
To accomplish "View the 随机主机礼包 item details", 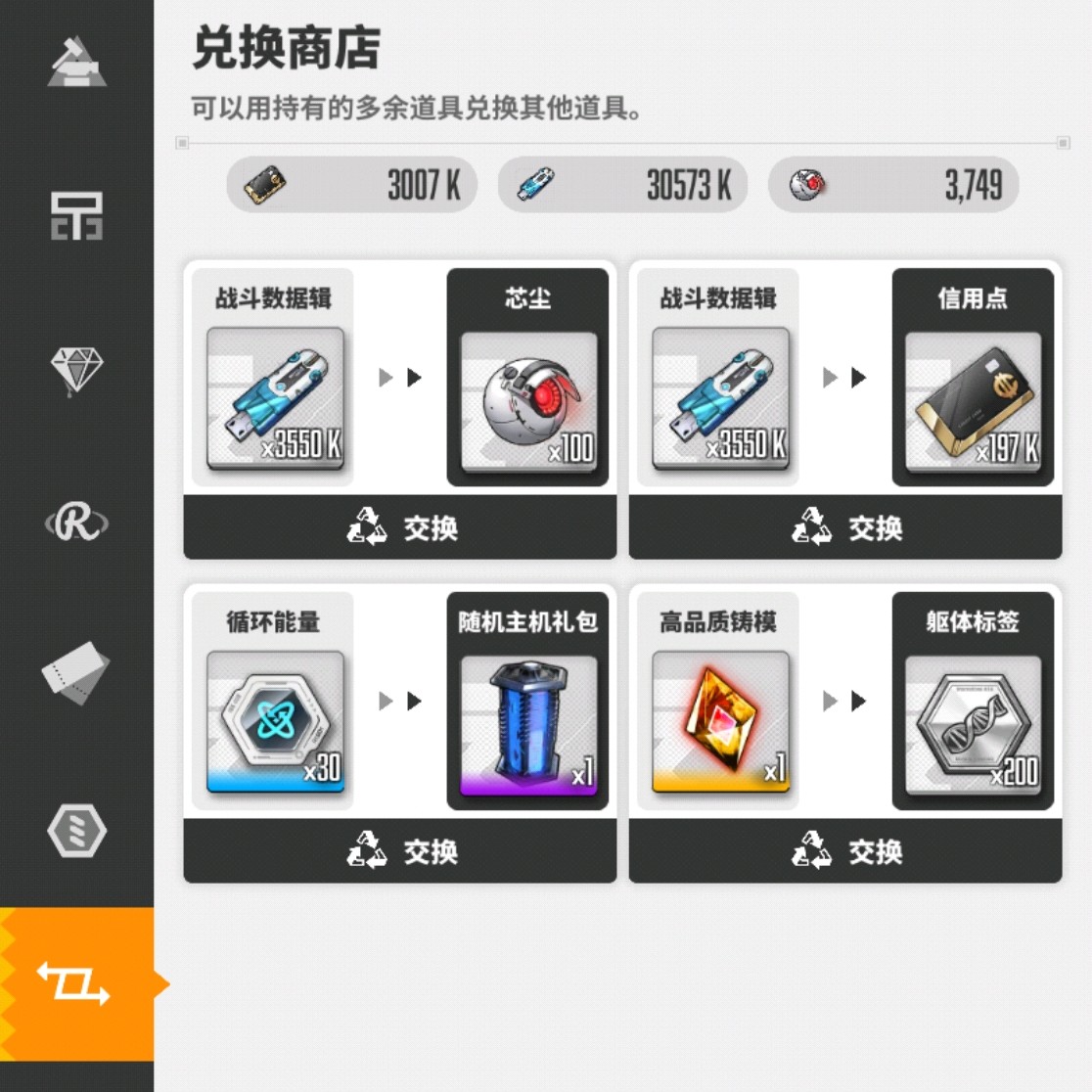I will (527, 725).
